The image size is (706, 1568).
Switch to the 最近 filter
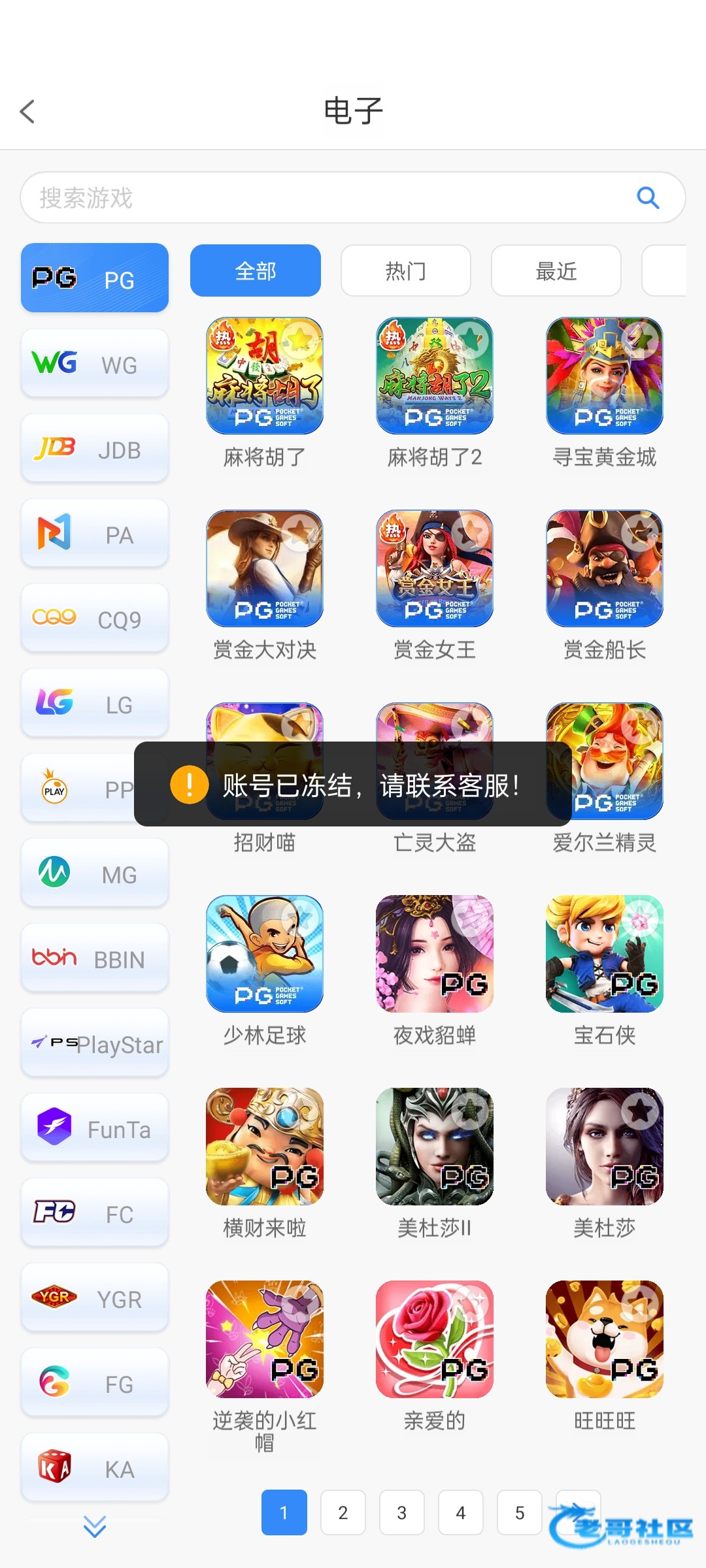[556, 270]
